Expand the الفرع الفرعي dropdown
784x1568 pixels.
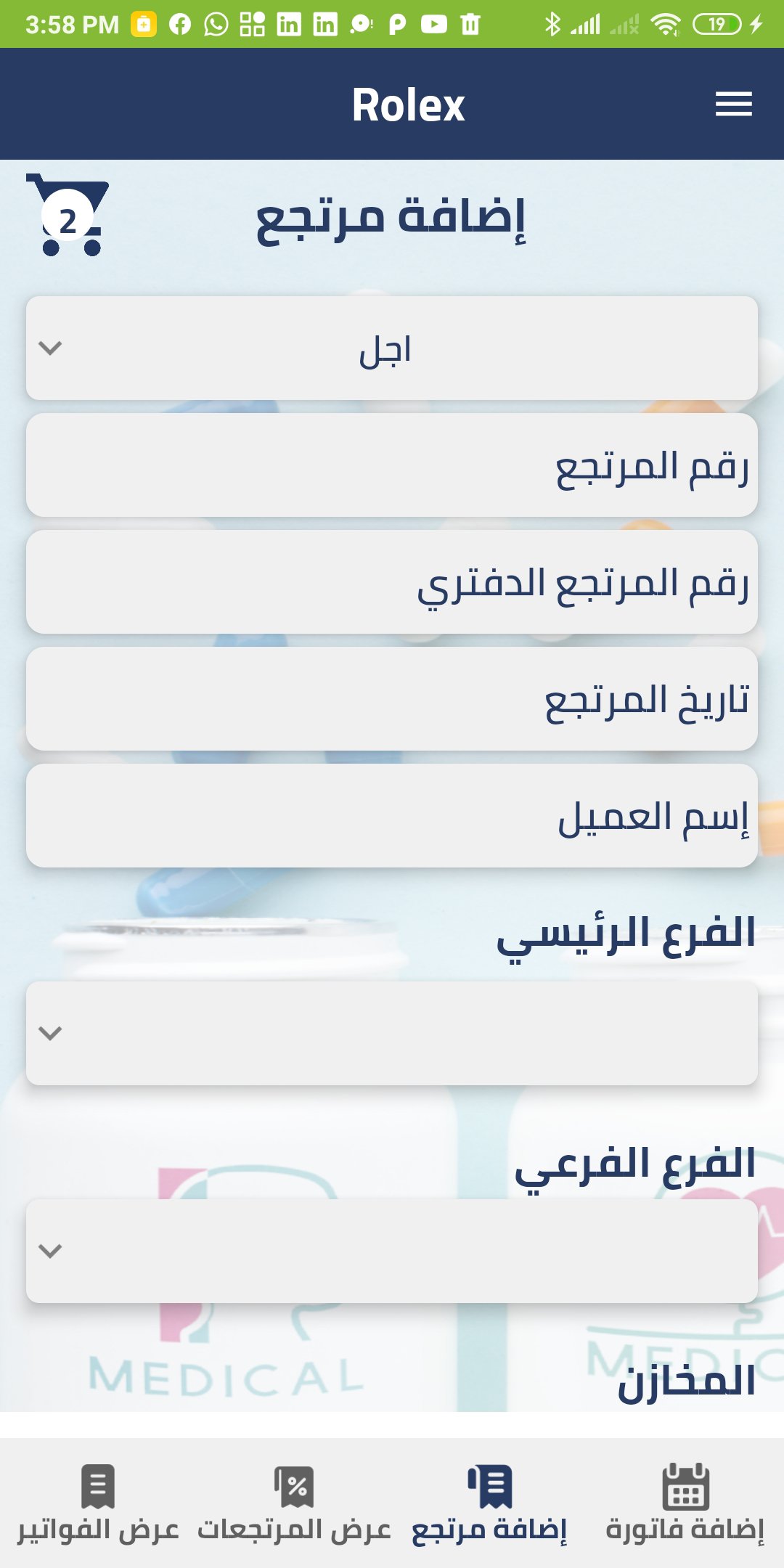click(392, 1251)
